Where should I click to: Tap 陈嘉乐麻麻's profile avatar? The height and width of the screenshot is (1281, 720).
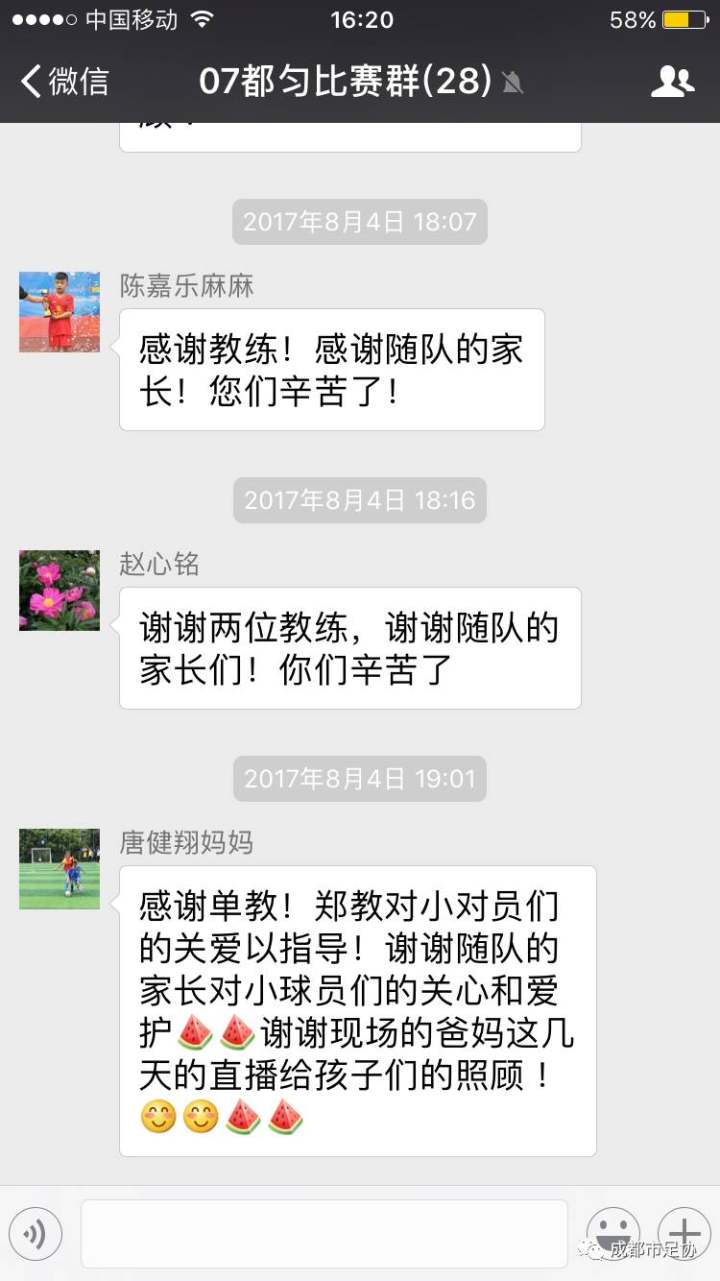click(59, 311)
